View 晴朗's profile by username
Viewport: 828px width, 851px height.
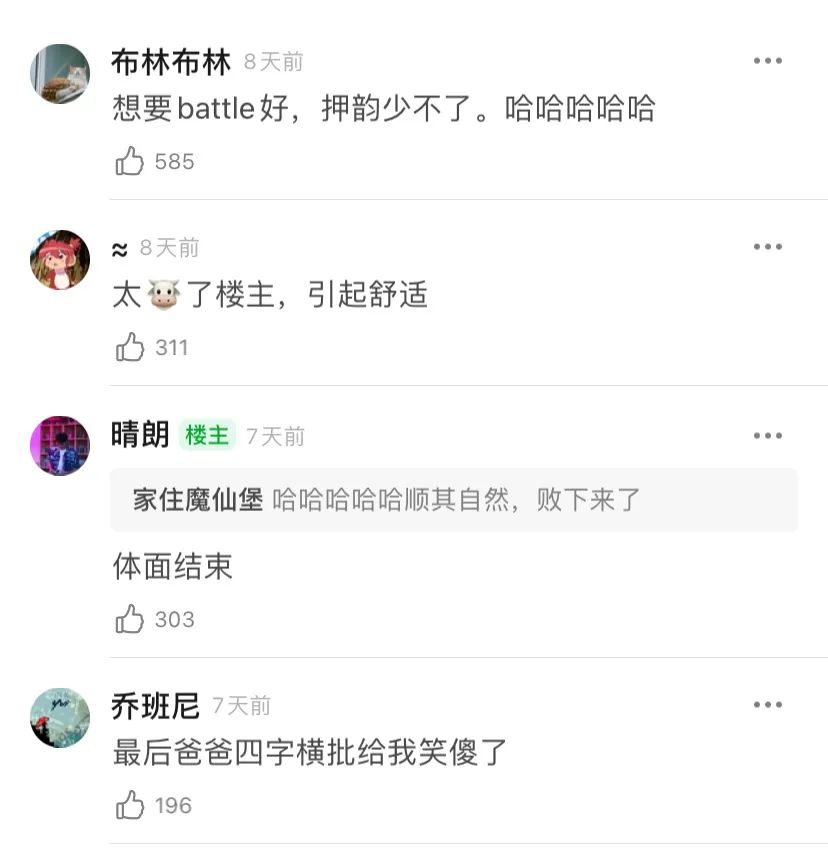(140, 435)
